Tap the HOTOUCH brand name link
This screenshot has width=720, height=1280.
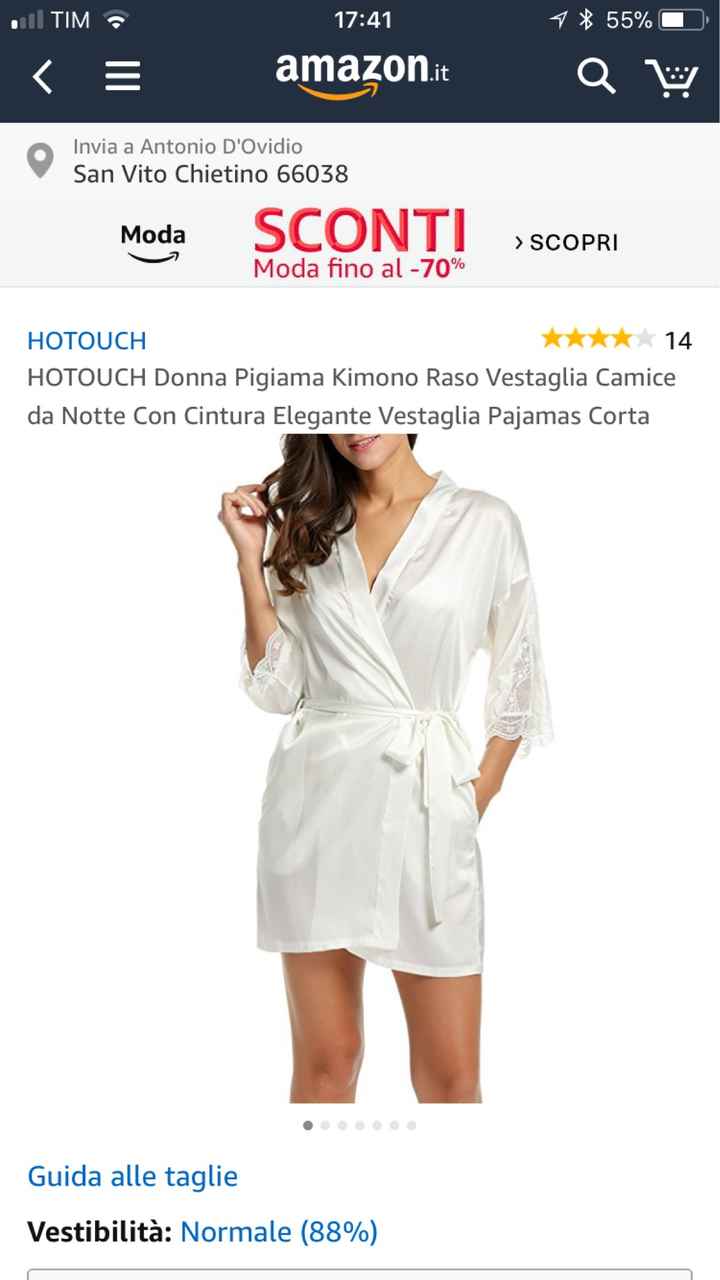click(86, 341)
